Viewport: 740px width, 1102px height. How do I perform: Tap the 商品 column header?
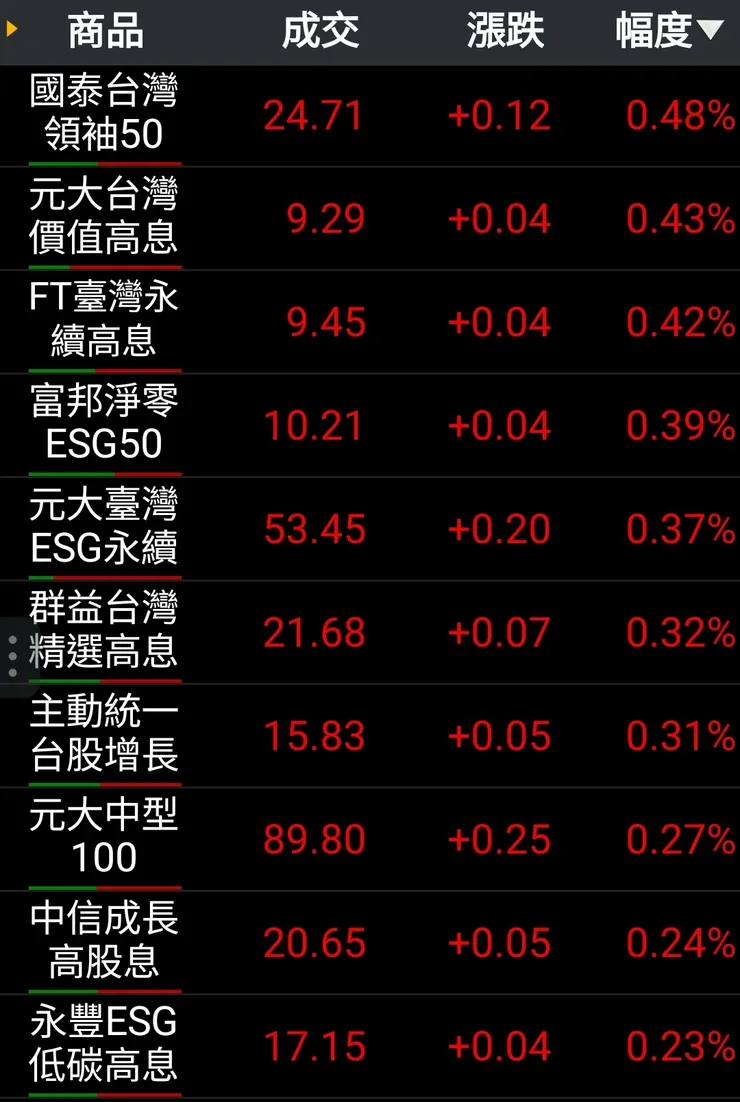click(x=105, y=32)
